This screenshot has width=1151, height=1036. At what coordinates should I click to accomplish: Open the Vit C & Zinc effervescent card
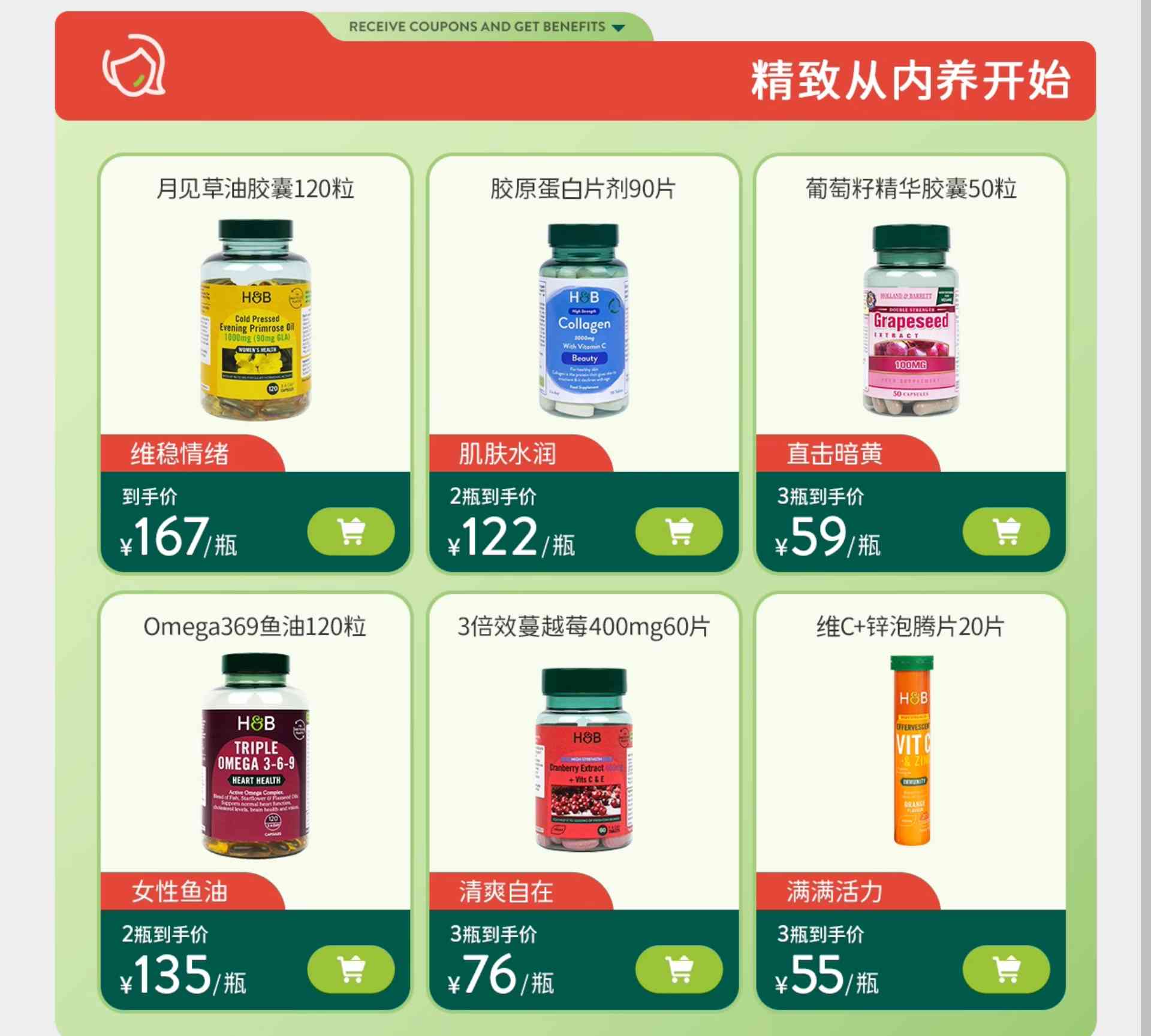pyautogui.click(x=911, y=749)
